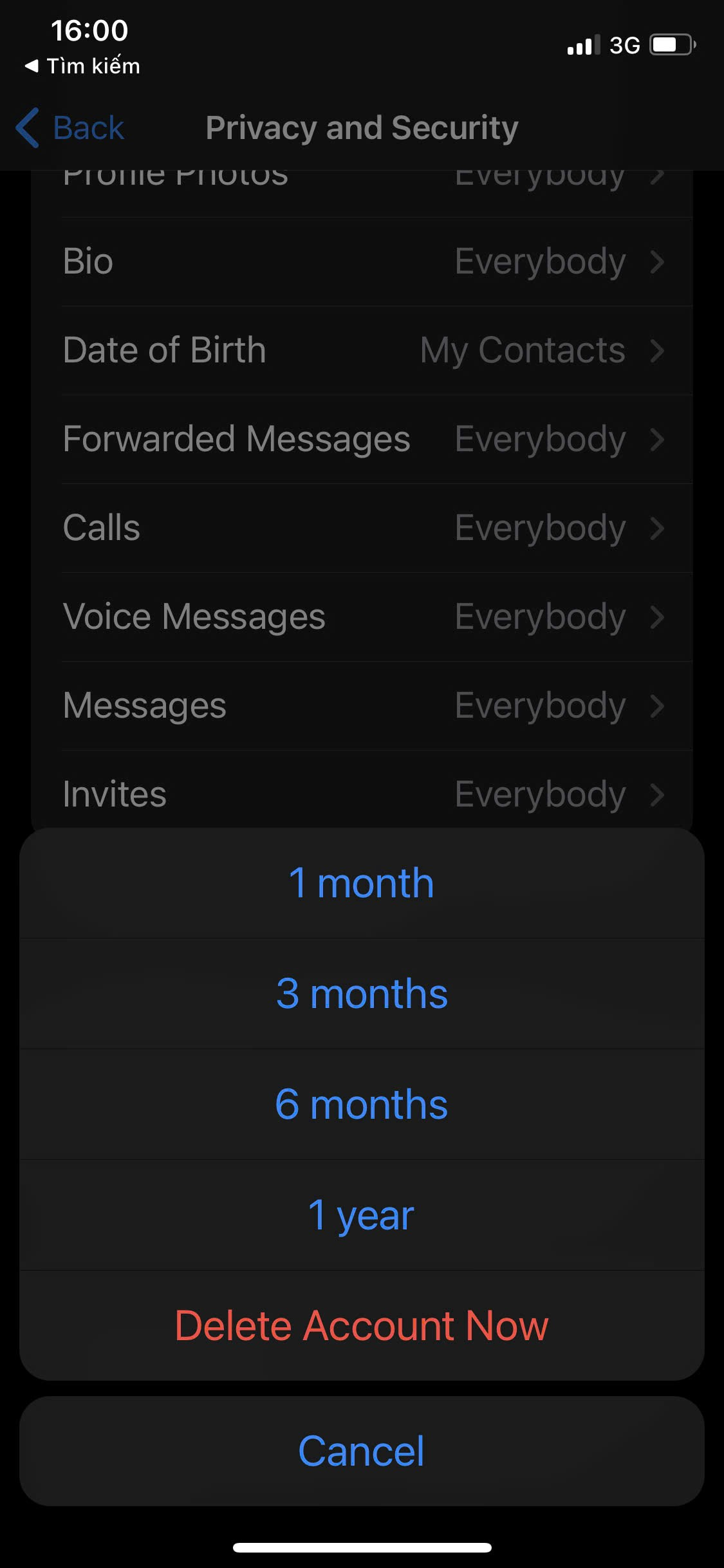The width and height of the screenshot is (724, 1568).
Task: Tap Delete Account Now
Action: point(362,1326)
